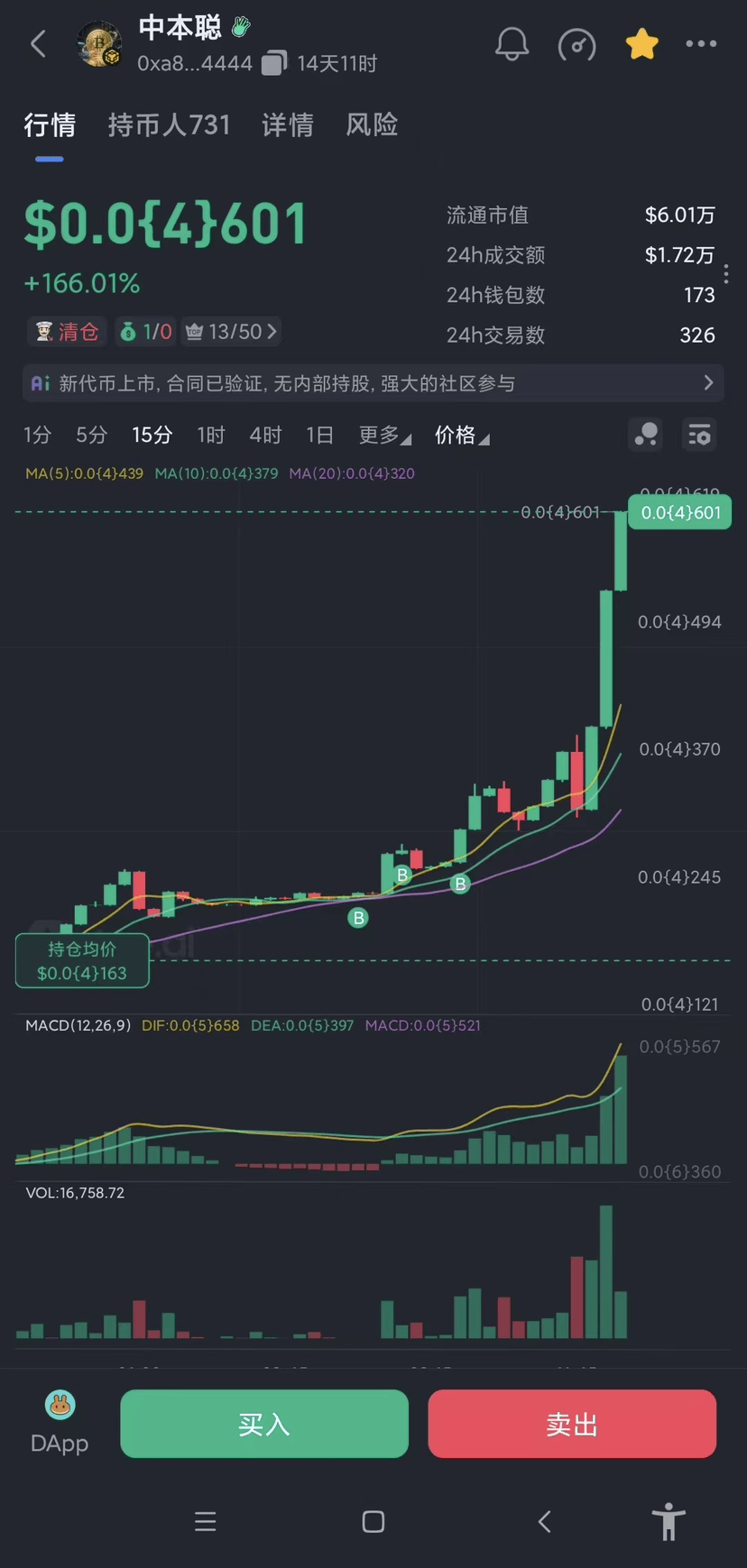Open the 价格 display dropdown
The image size is (747, 1568).
[462, 436]
